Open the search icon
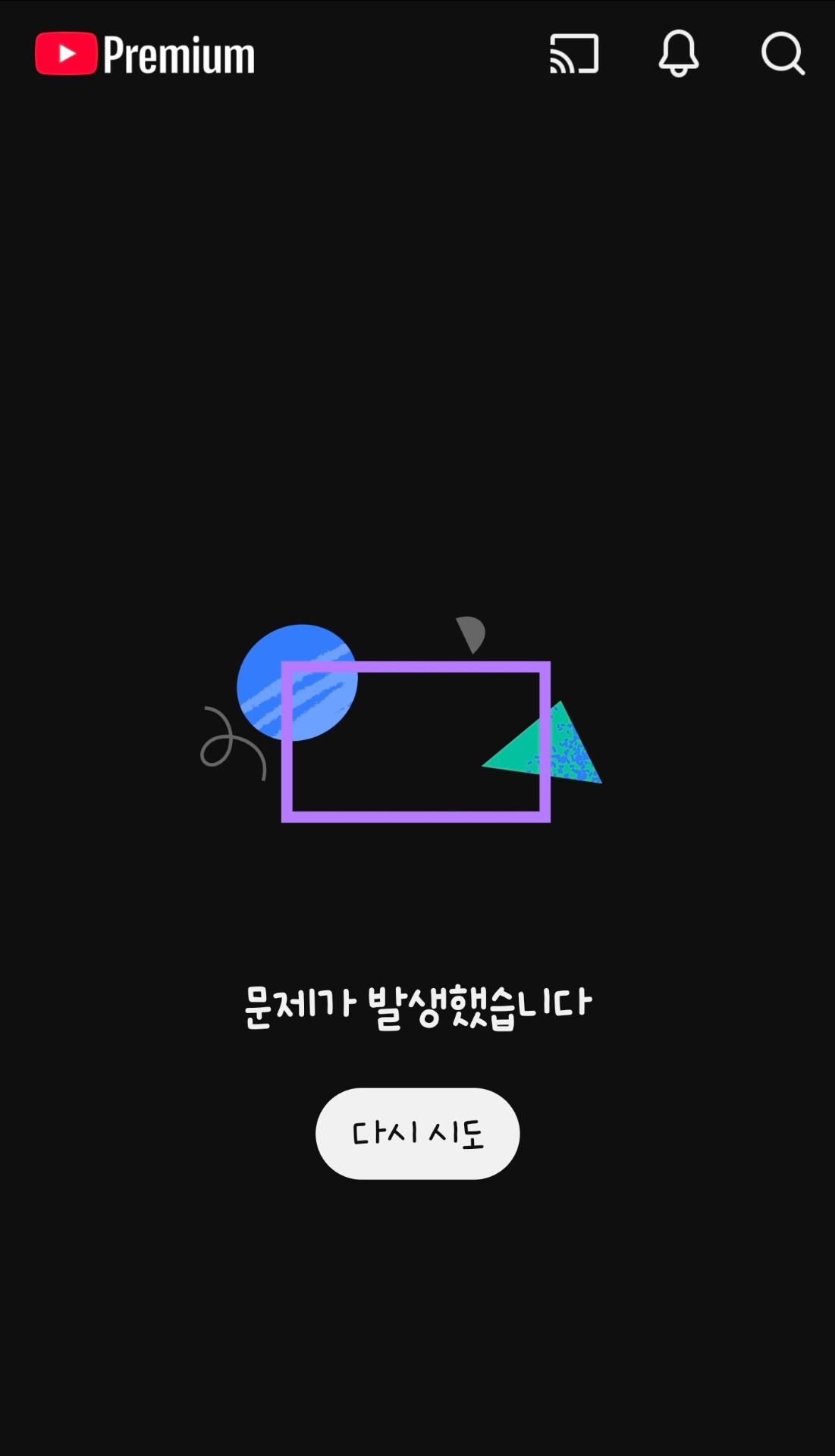Viewport: 835px width, 1456px height. click(x=783, y=54)
